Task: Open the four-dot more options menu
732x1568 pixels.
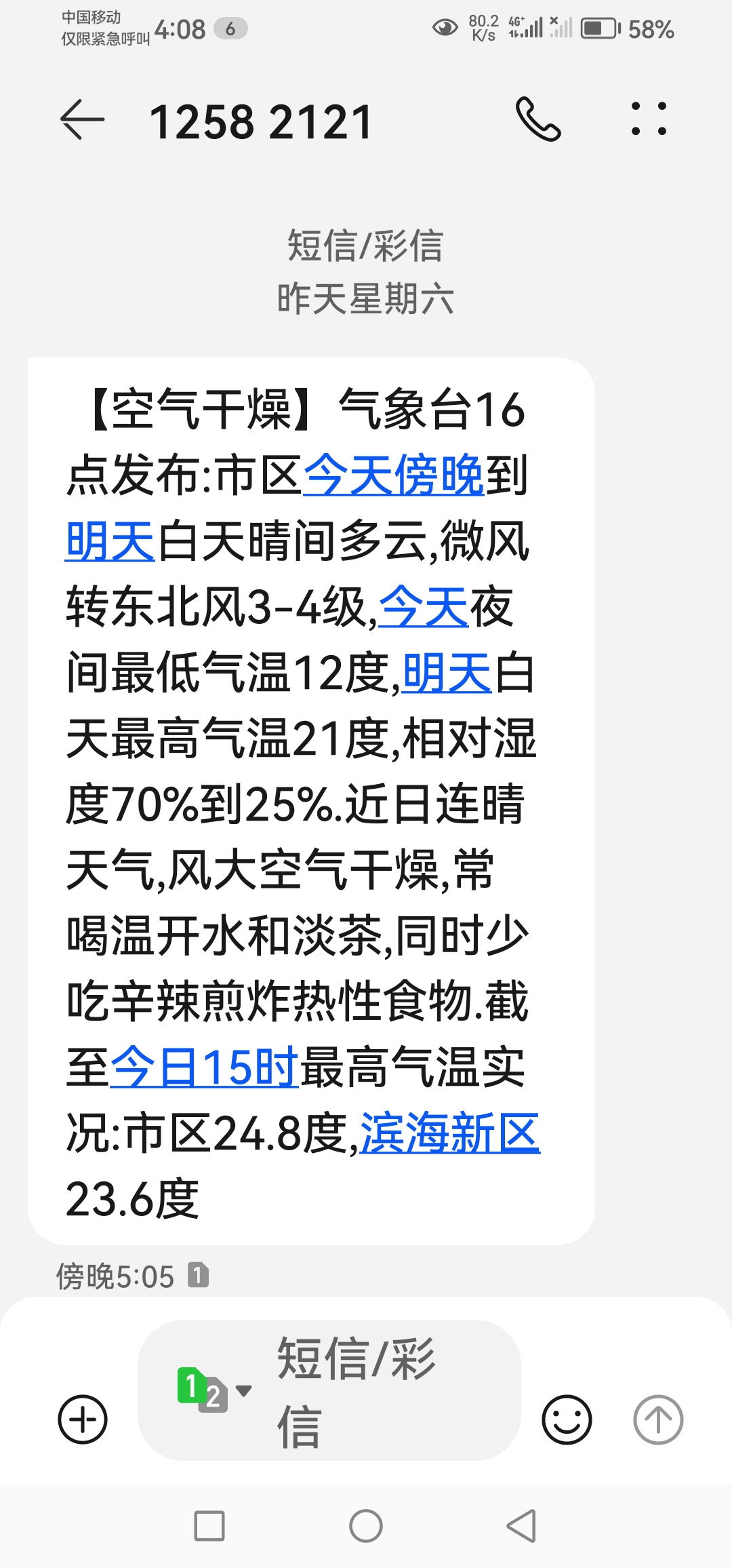Action: point(649,120)
